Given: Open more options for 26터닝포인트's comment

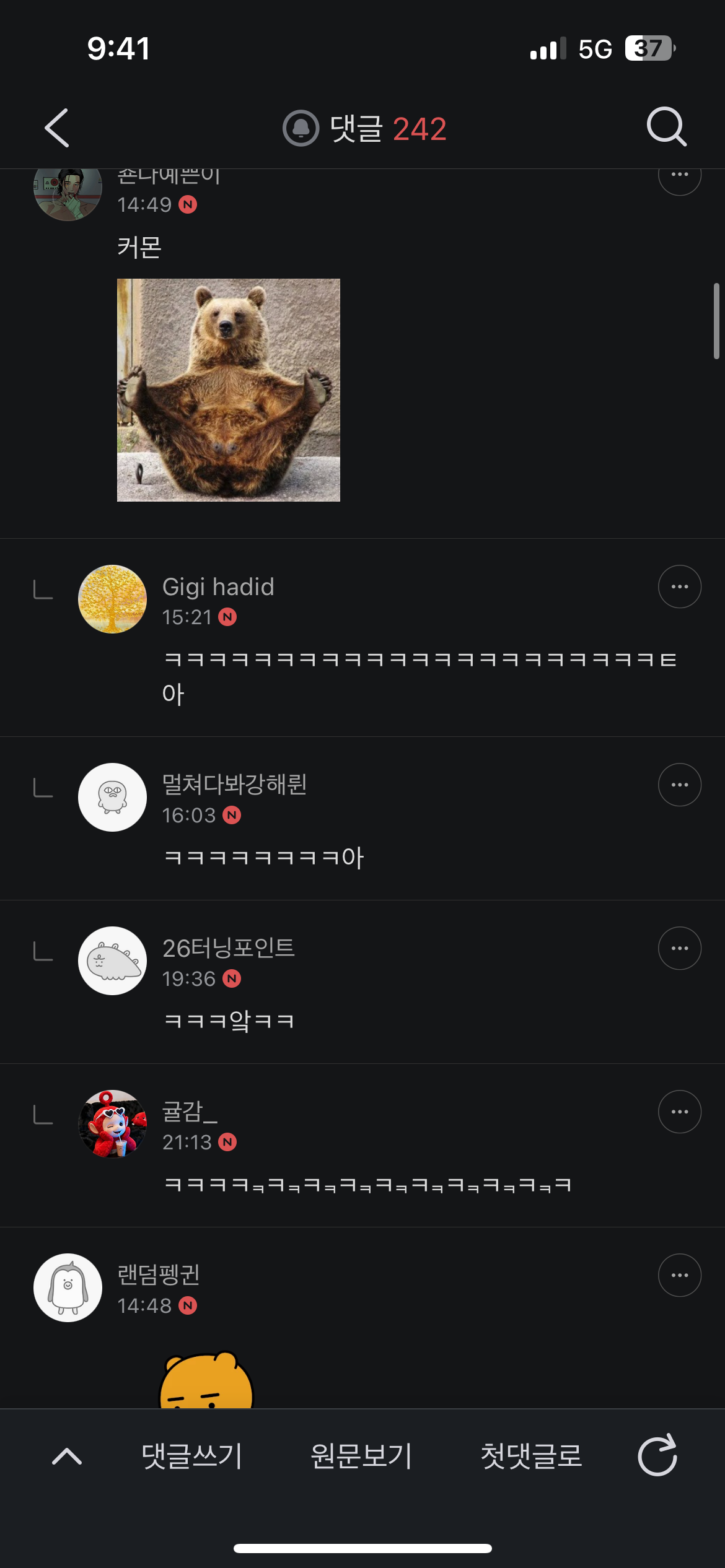Looking at the screenshot, I should pyautogui.click(x=679, y=948).
